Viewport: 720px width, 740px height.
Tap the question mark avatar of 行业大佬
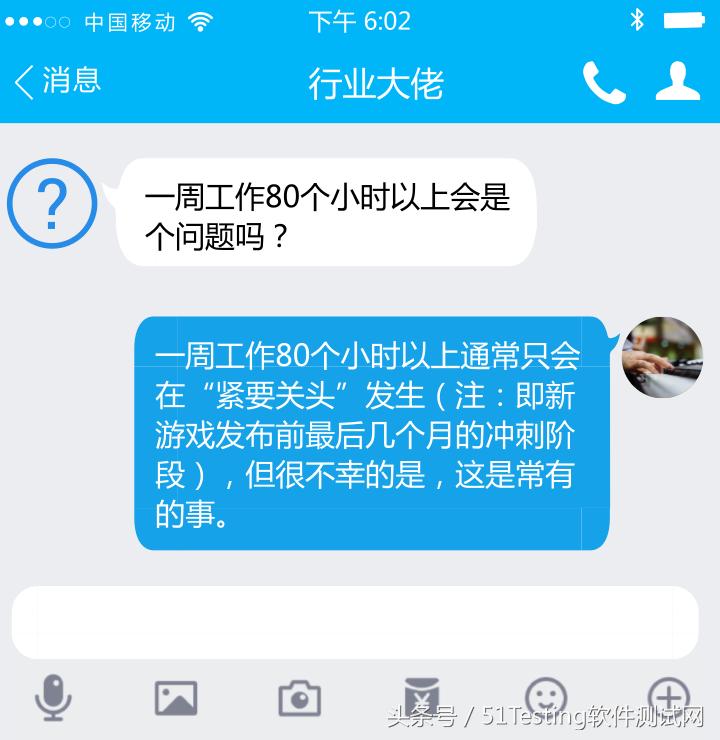52,205
